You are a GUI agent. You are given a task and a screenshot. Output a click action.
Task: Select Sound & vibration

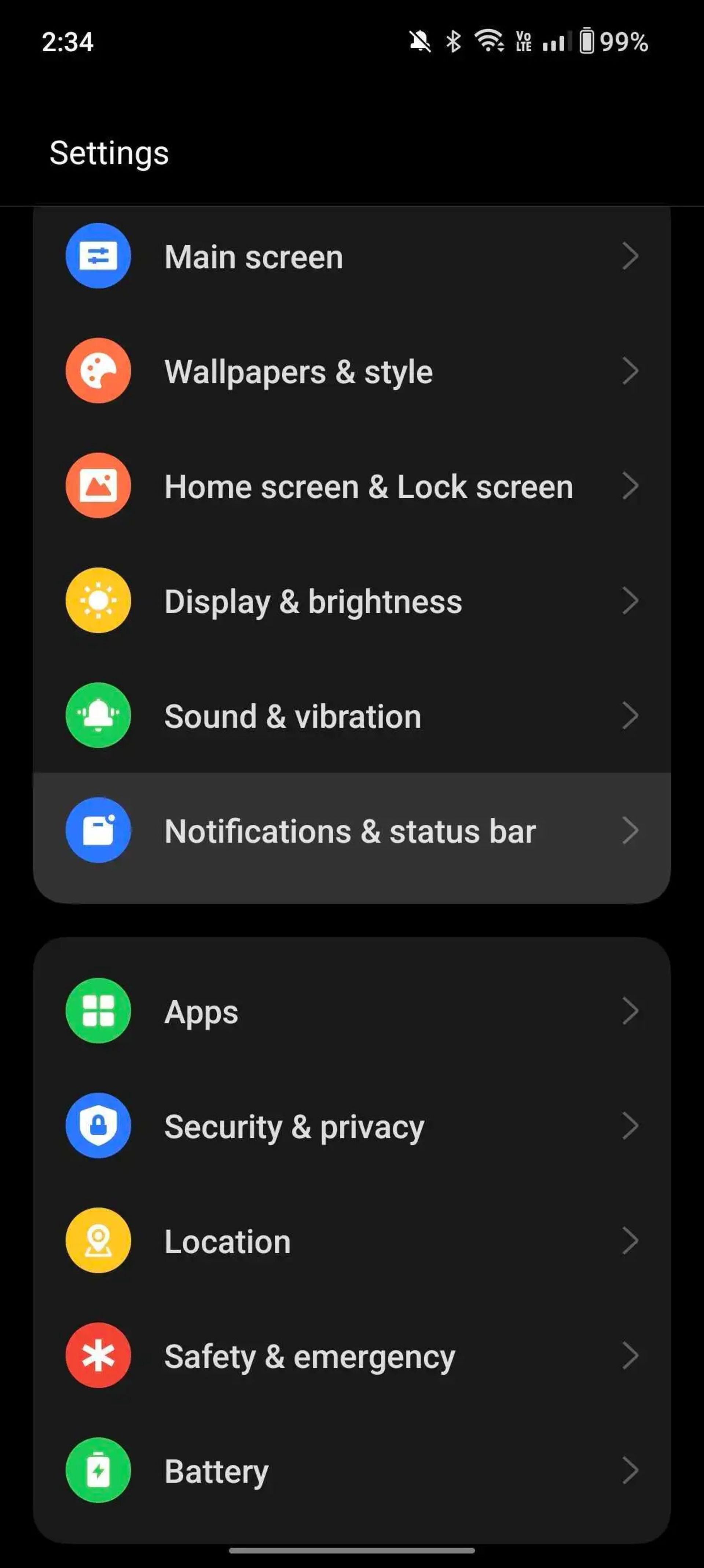[x=352, y=716]
